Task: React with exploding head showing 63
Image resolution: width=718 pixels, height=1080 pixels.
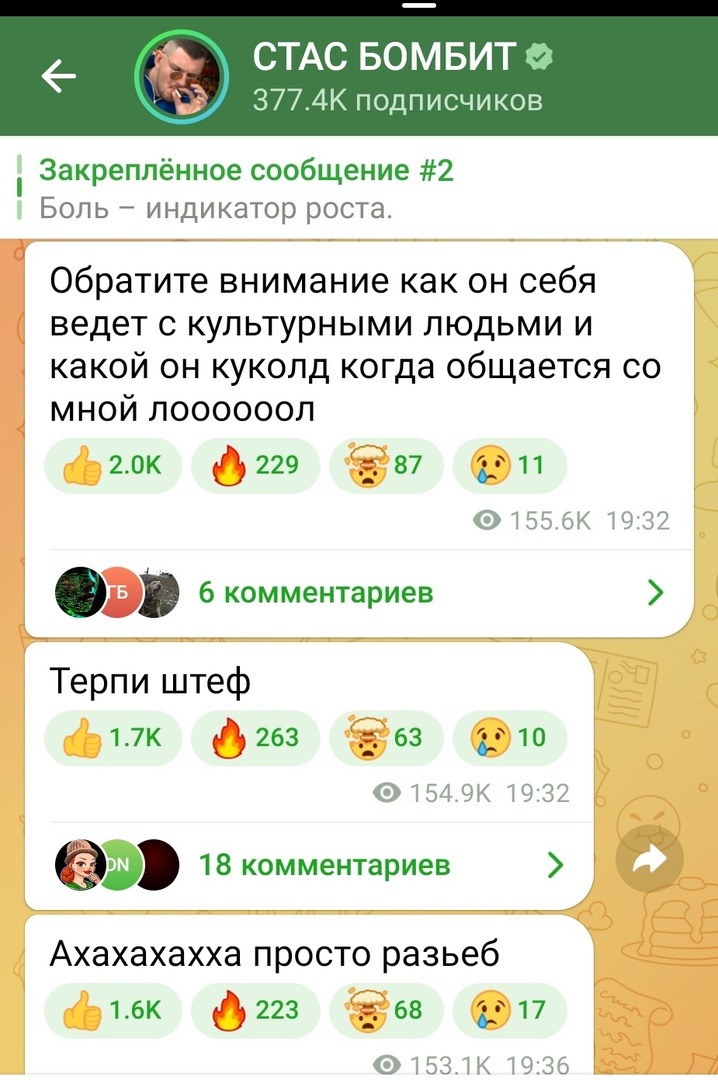Action: click(385, 738)
